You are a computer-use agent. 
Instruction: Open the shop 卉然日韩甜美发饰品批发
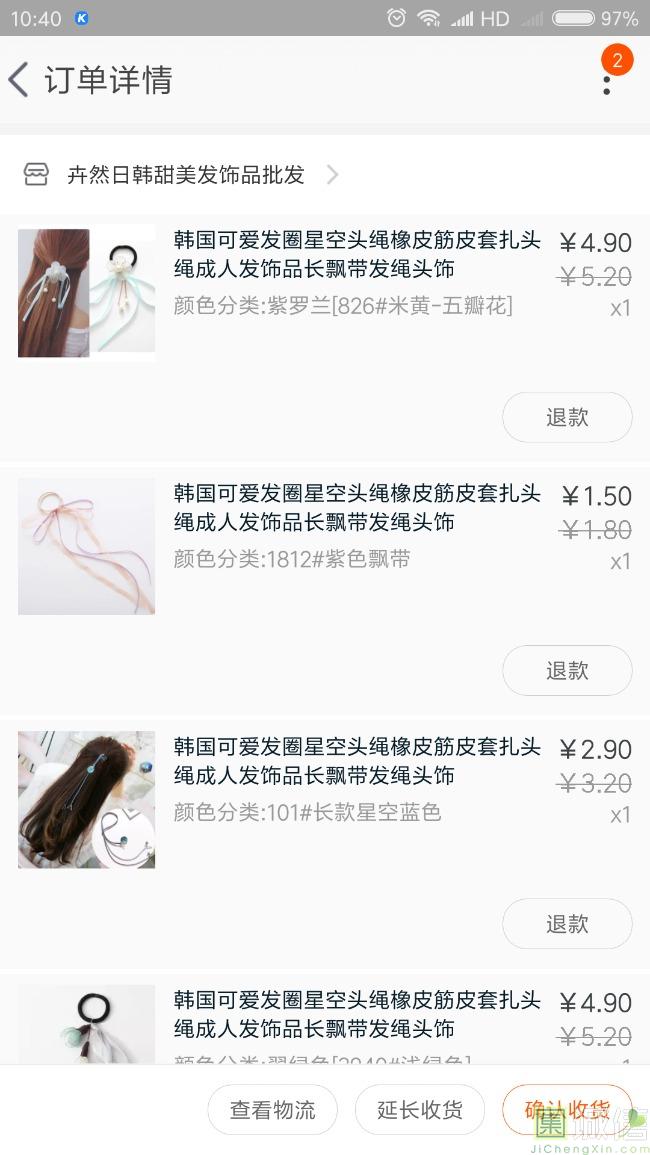tap(185, 175)
